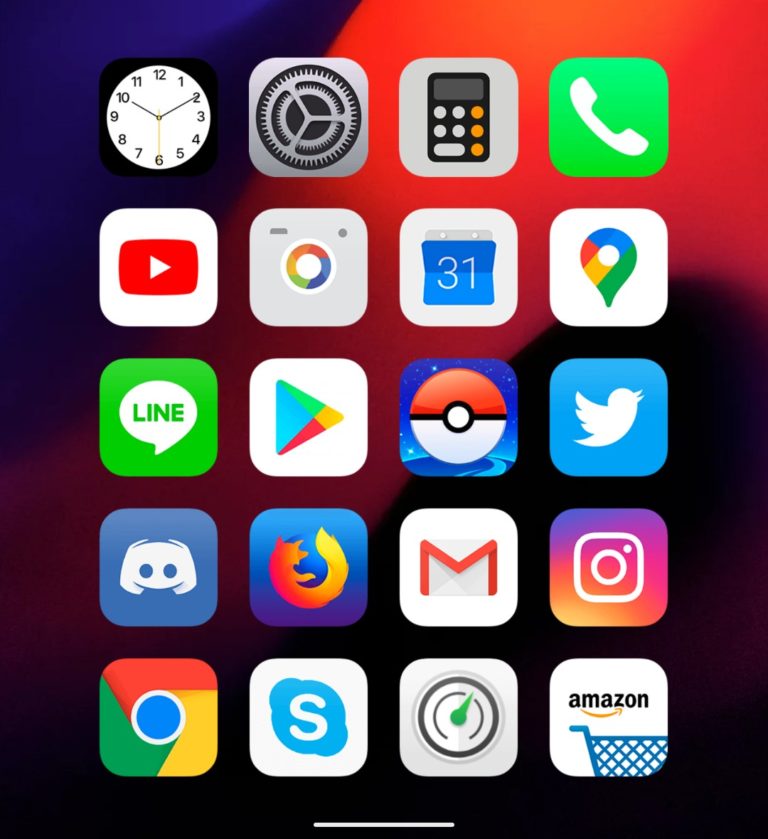The image size is (768, 839).
Task: Open the Calculator app
Action: (x=458, y=117)
